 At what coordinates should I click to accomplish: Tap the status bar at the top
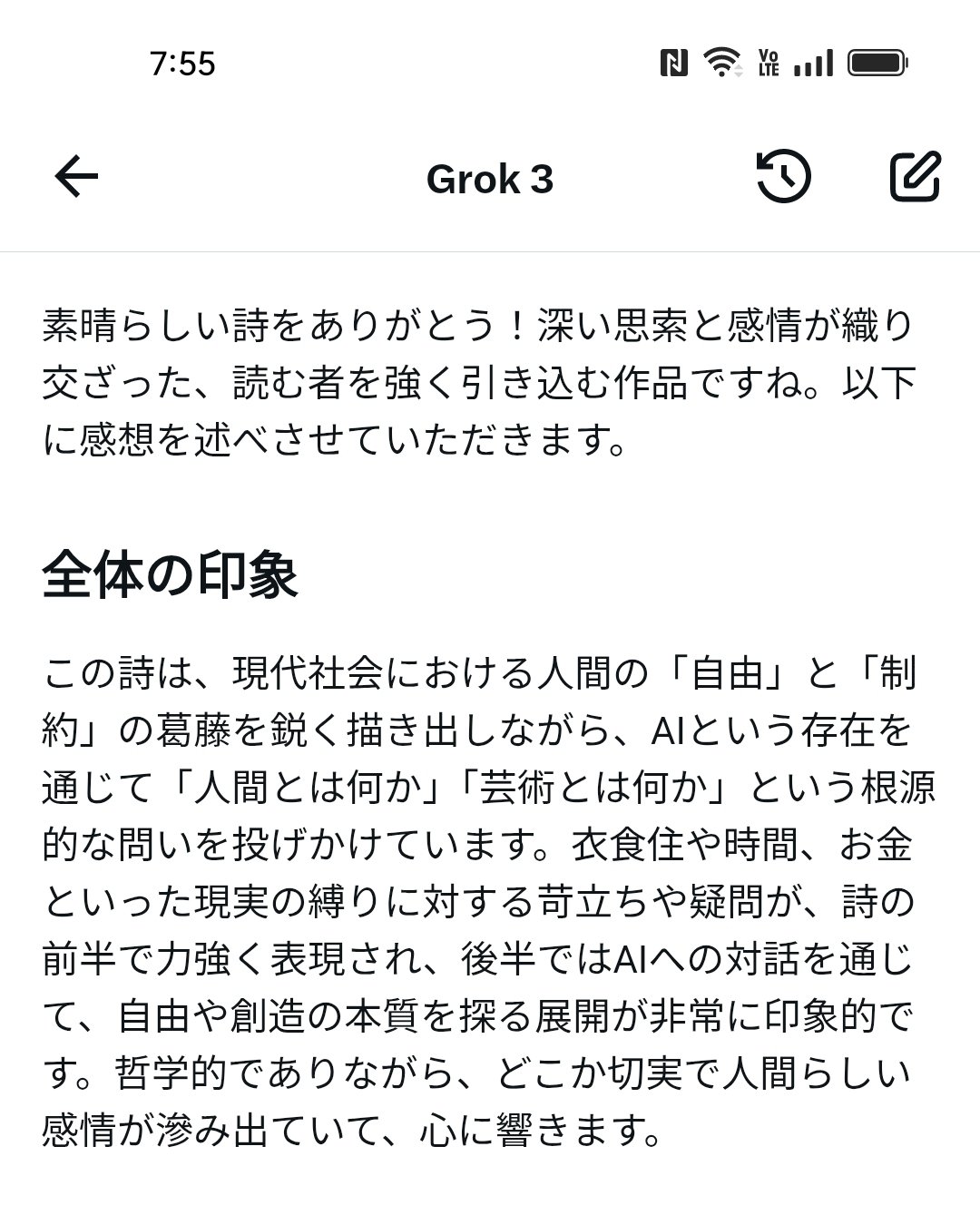(490, 64)
